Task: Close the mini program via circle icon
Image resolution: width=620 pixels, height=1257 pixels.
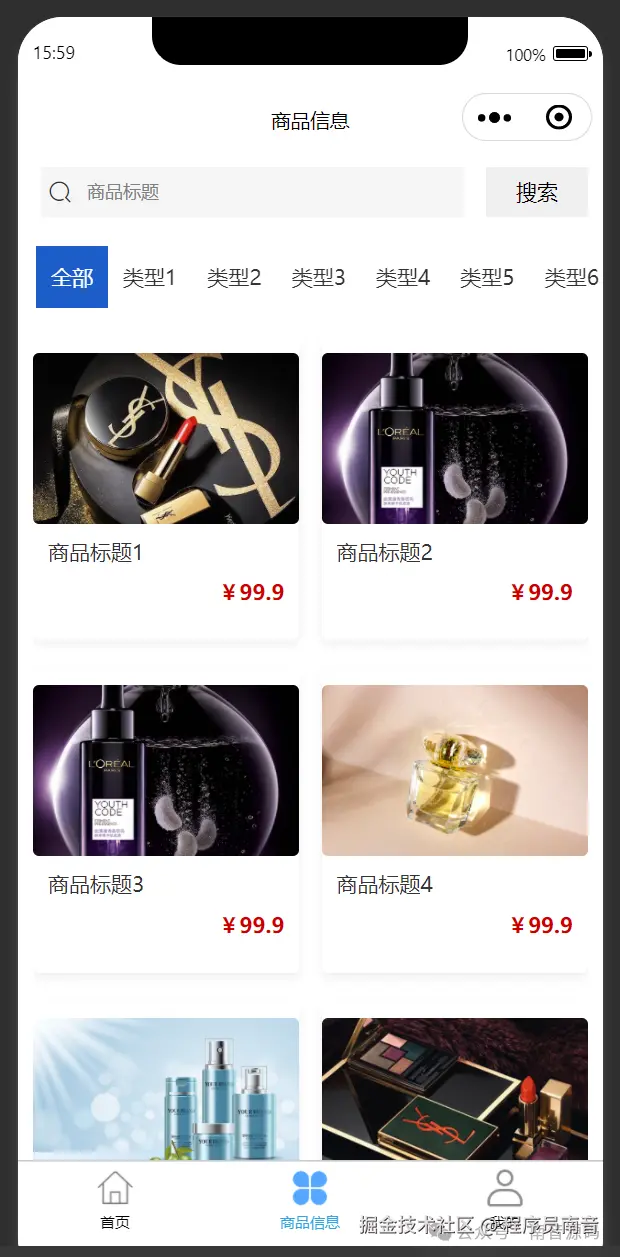Action: coord(559,118)
